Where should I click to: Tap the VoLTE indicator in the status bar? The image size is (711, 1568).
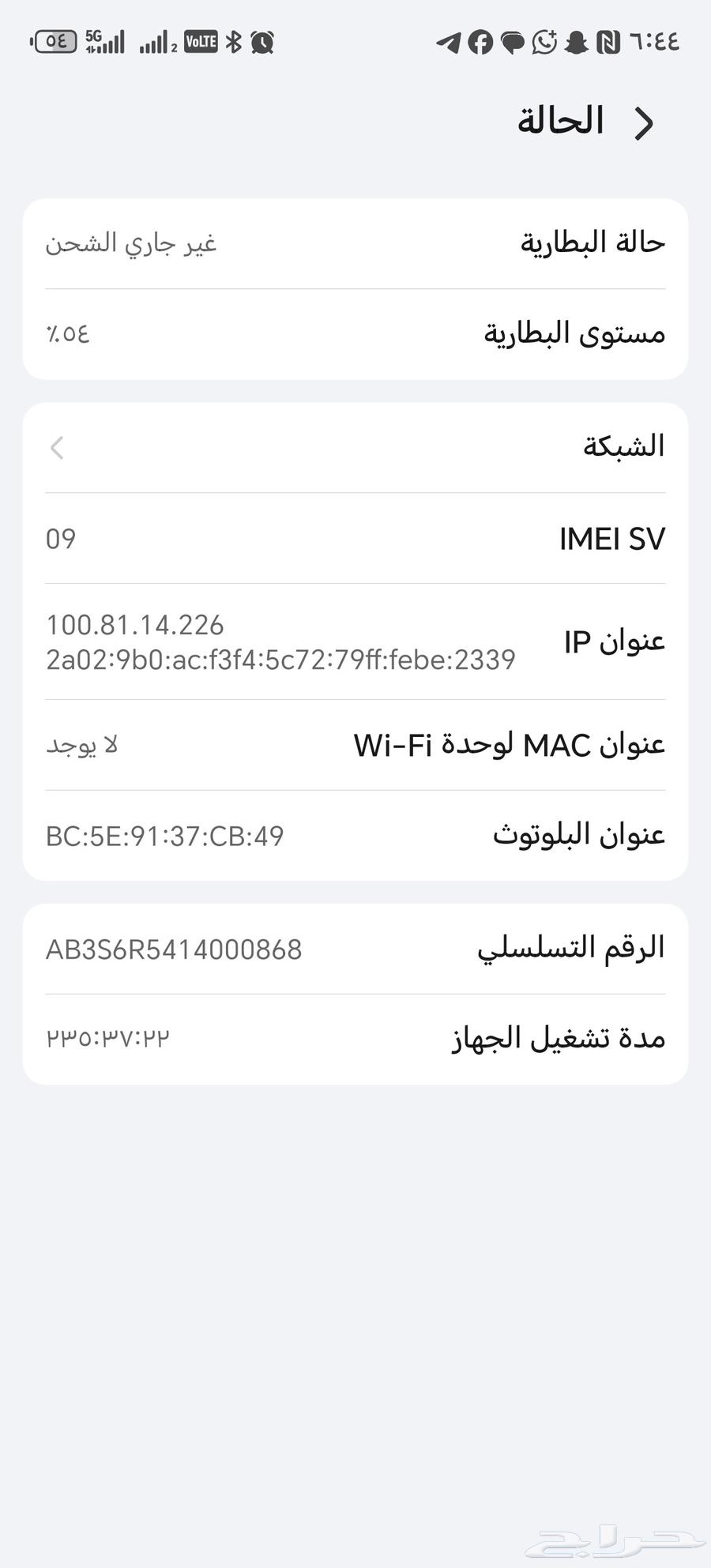pos(200,43)
